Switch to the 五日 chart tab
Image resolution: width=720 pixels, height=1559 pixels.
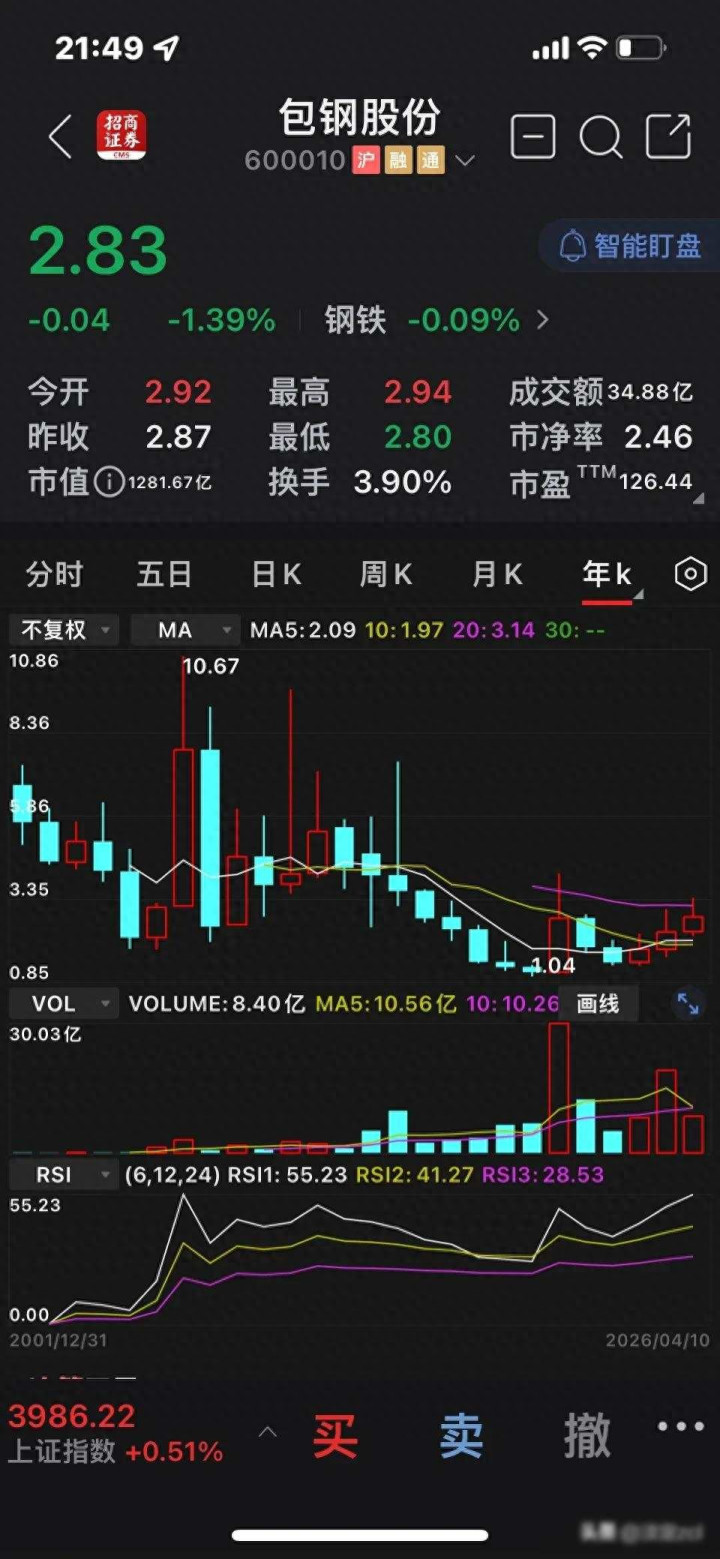(x=164, y=574)
